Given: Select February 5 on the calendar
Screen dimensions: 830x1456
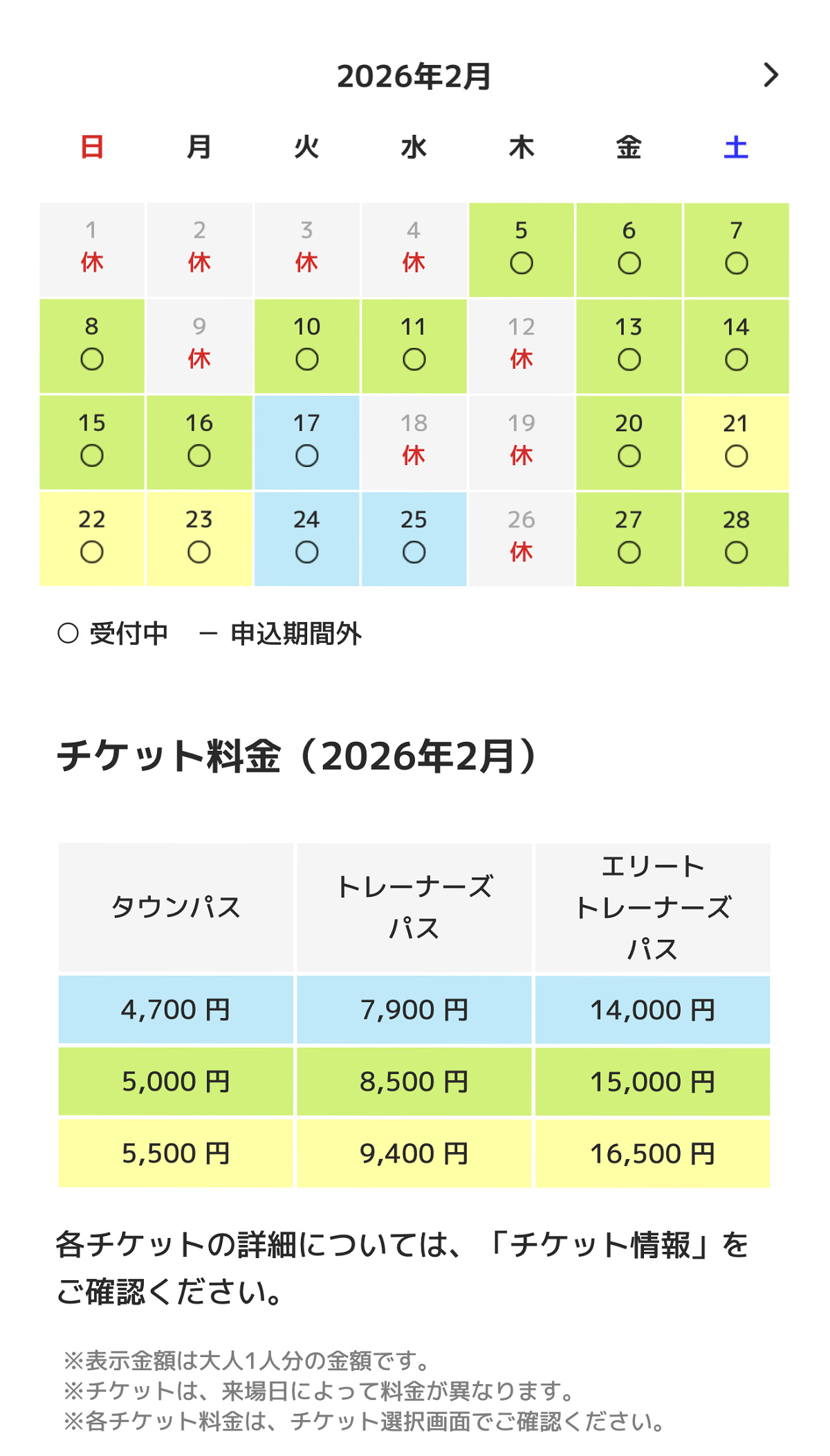Looking at the screenshot, I should pos(521,250).
